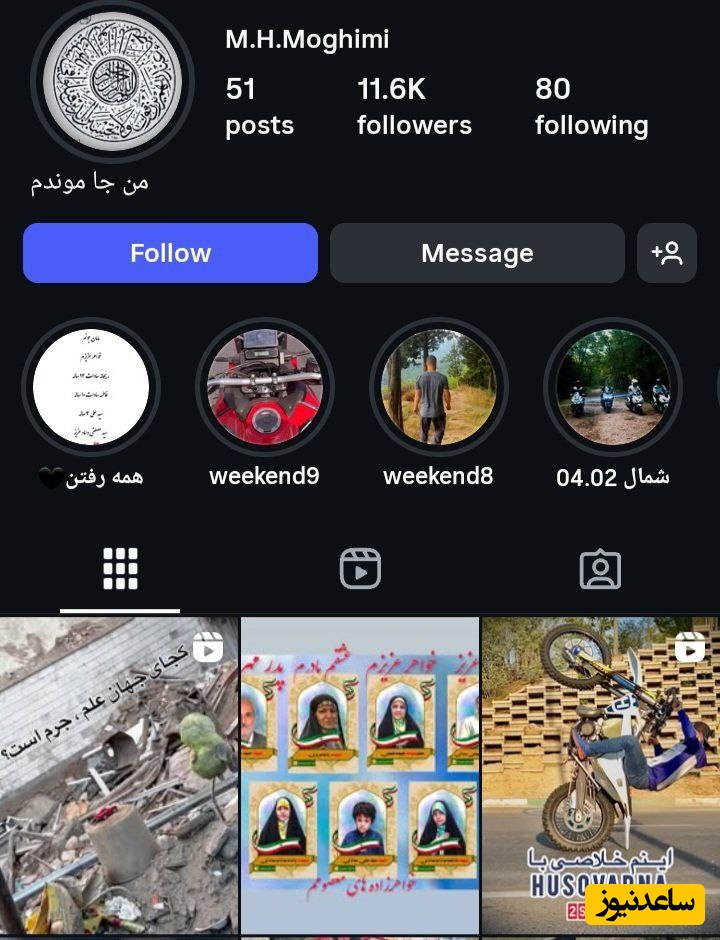The height and width of the screenshot is (940, 720).
Task: Open the شمال 04.02 highlight
Action: coord(612,387)
